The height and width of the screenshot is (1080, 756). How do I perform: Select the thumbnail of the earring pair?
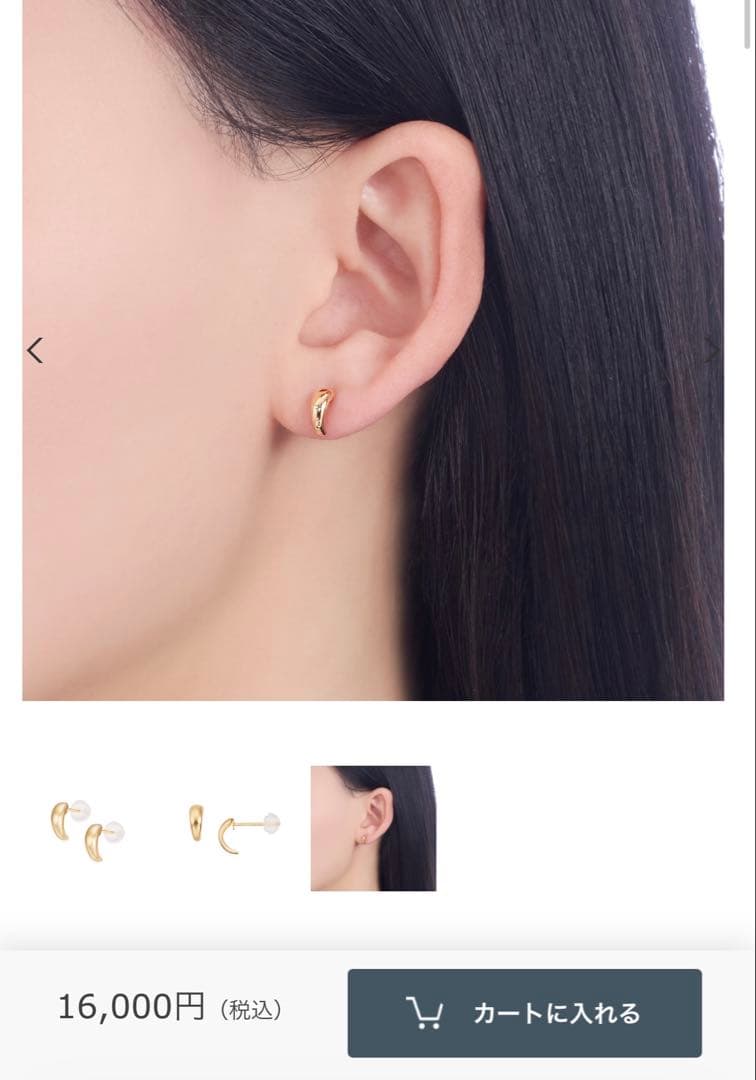(x=86, y=829)
